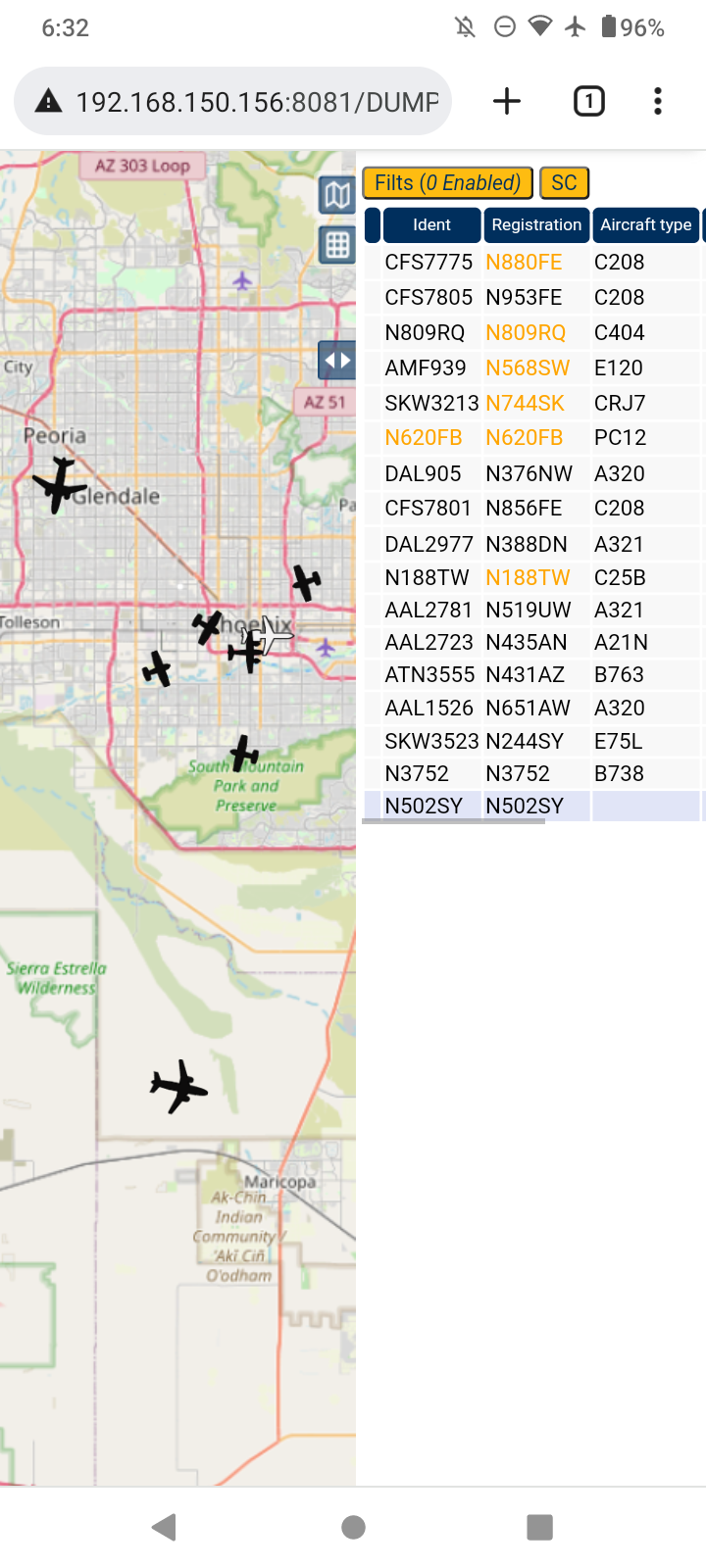The image size is (706, 1568).
Task: Select the ATN3555 flight row
Action: (x=533, y=675)
